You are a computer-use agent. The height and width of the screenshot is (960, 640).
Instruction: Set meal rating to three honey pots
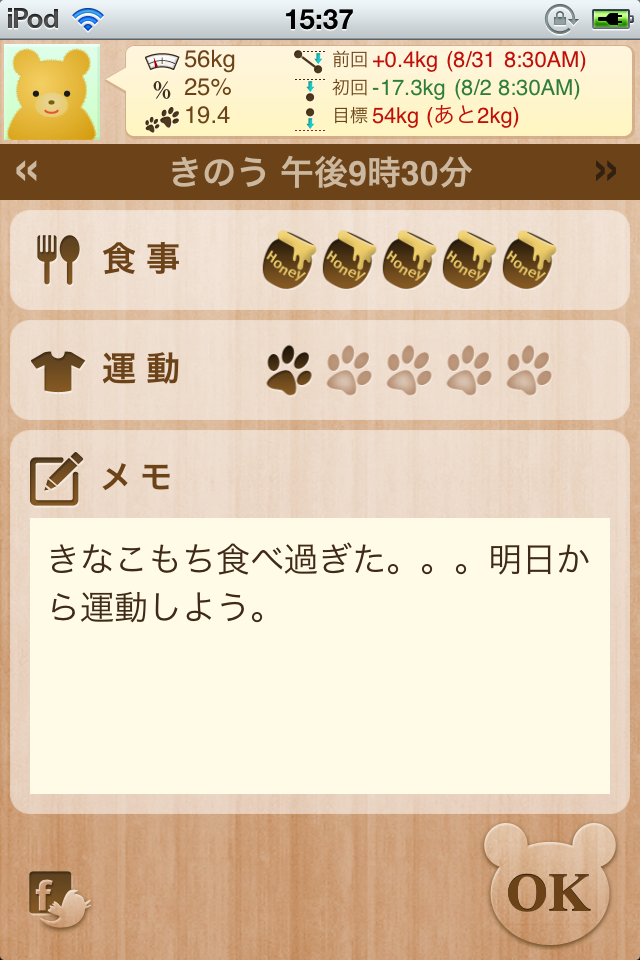point(410,260)
